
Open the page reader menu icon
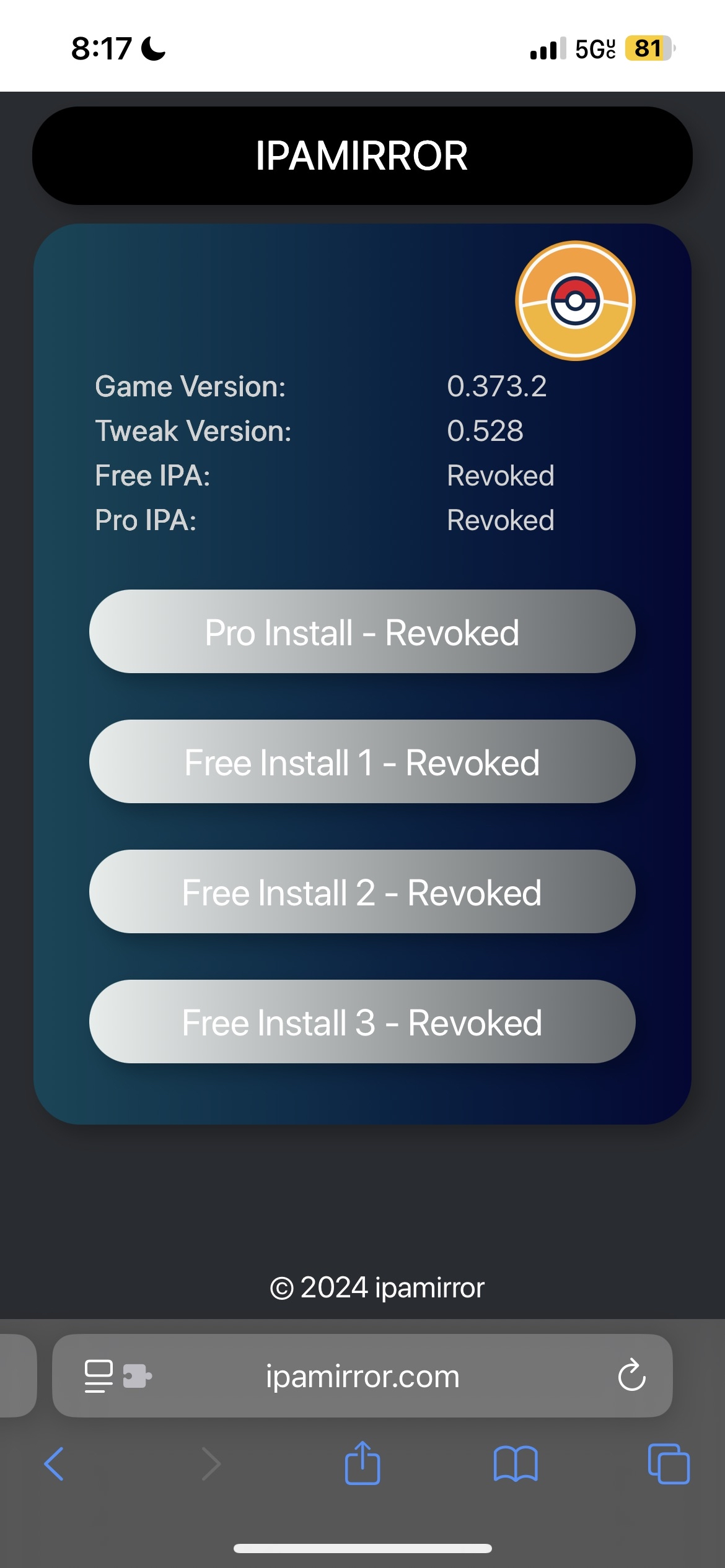tap(99, 1376)
